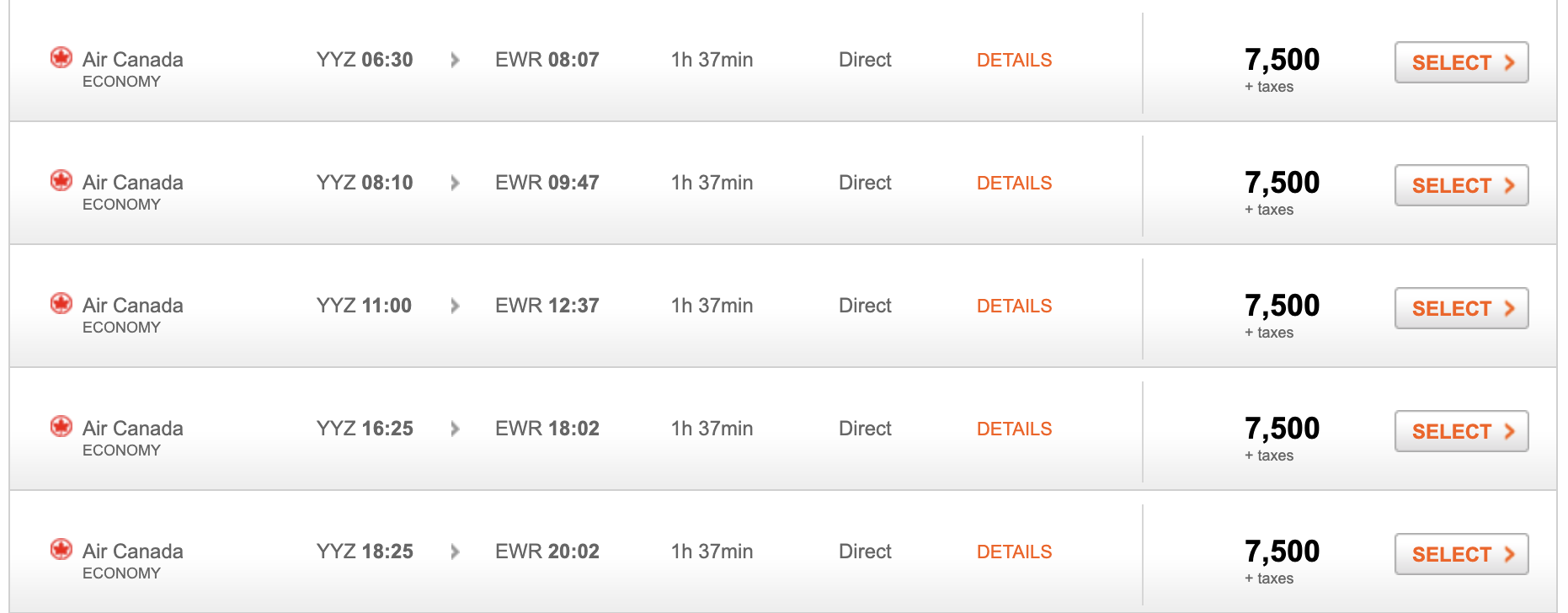Select the 06:30 YYZ flight
Image resolution: width=1568 pixels, height=613 pixels.
1461,62
